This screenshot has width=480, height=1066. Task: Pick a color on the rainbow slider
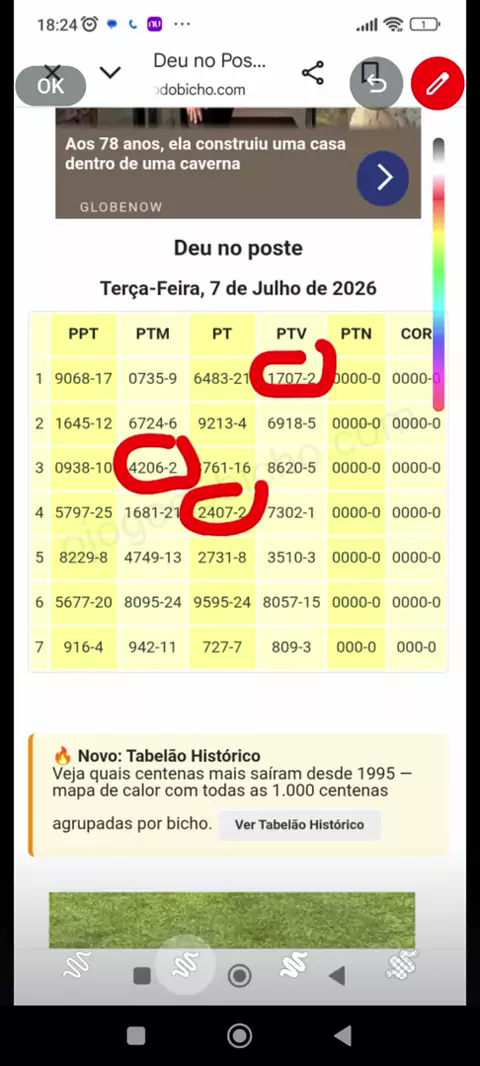(439, 274)
